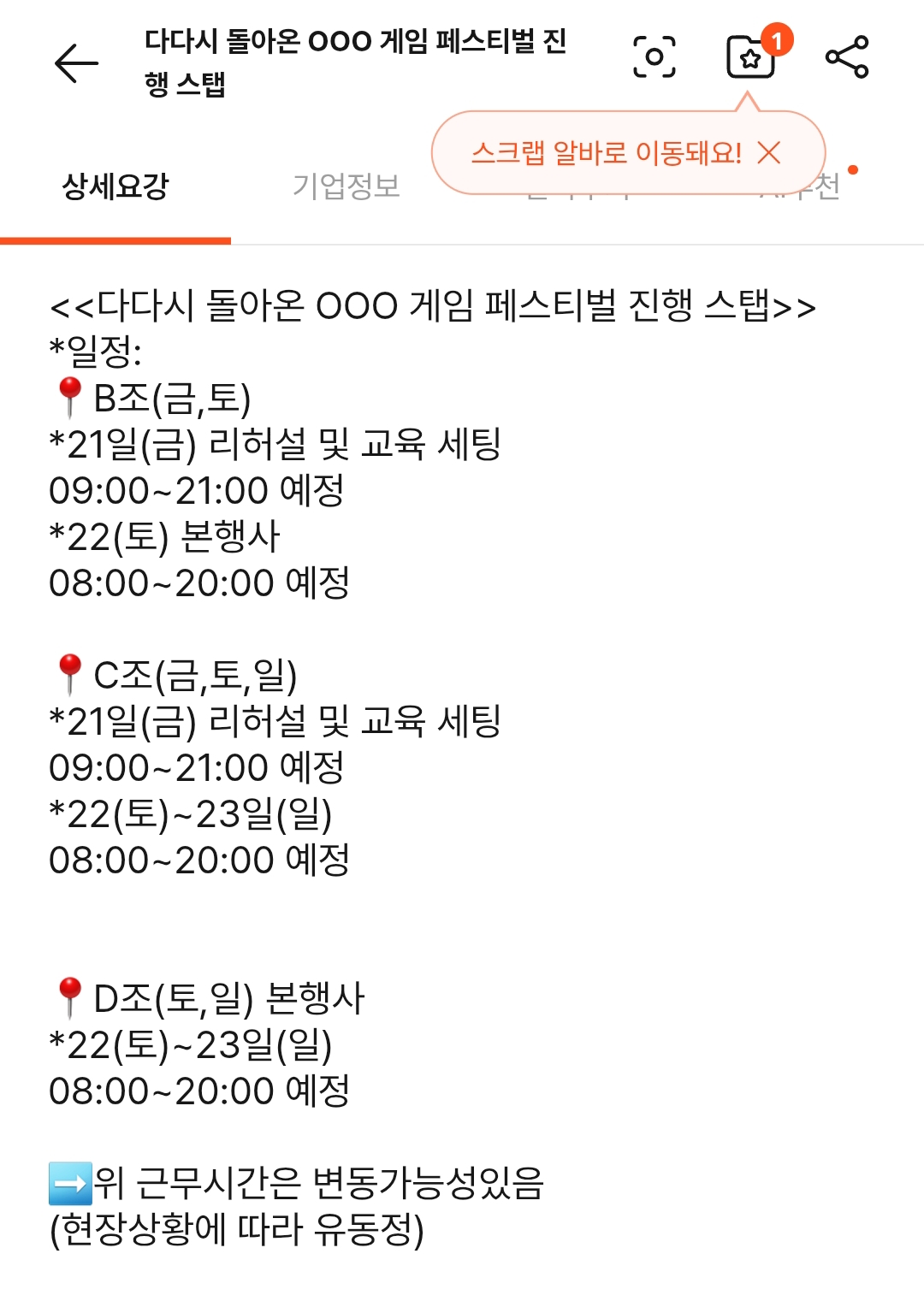The width and height of the screenshot is (924, 1307).
Task: Share this job posting
Action: click(847, 57)
